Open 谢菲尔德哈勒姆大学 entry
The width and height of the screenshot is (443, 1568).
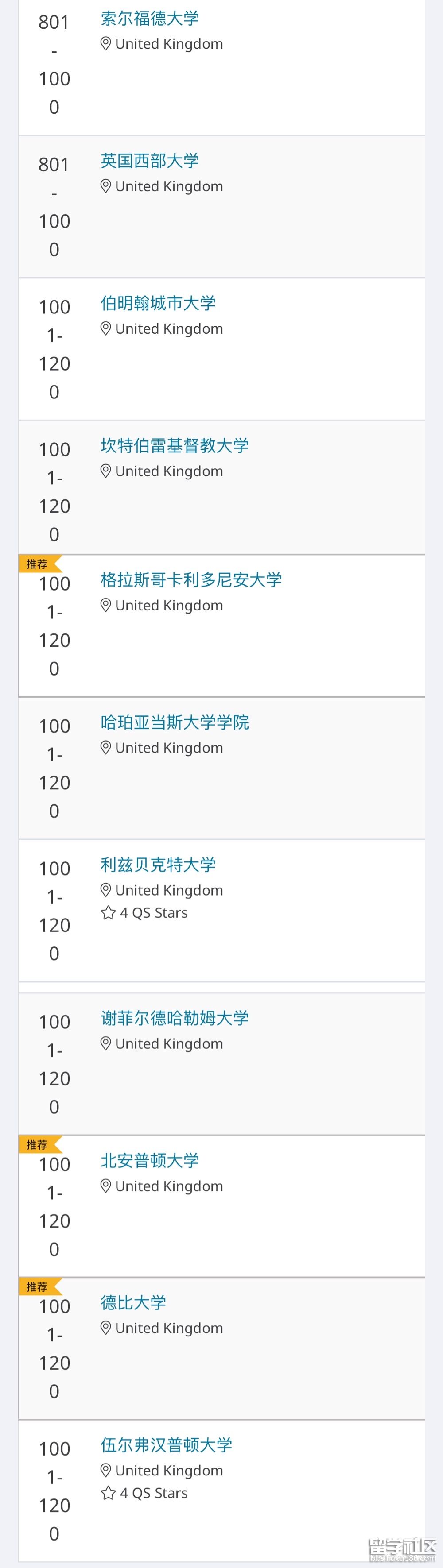pyautogui.click(x=174, y=1018)
